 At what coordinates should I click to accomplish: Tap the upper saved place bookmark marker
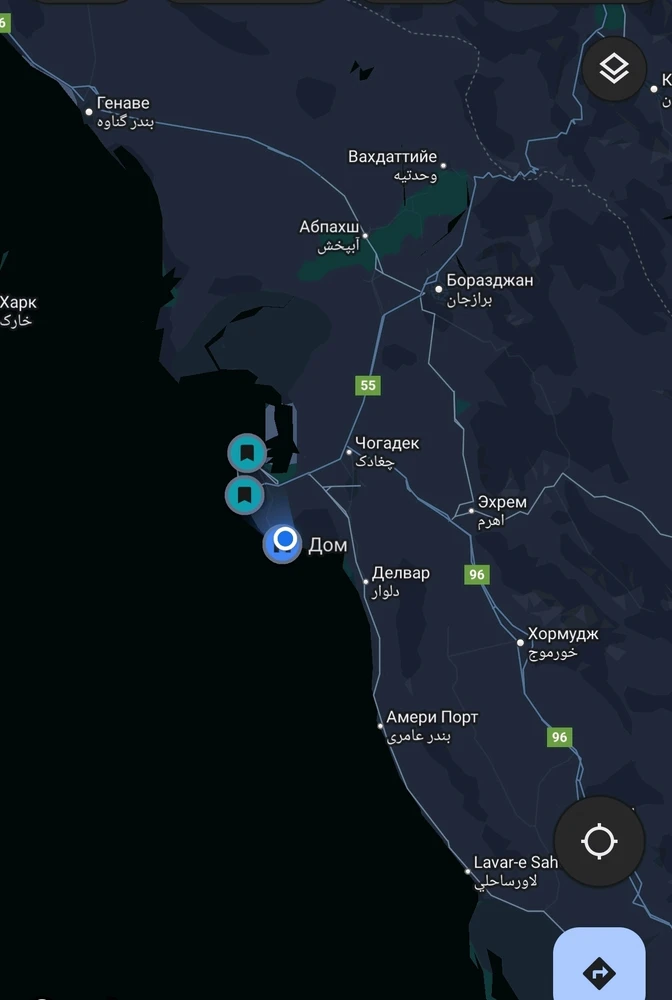pos(247,453)
